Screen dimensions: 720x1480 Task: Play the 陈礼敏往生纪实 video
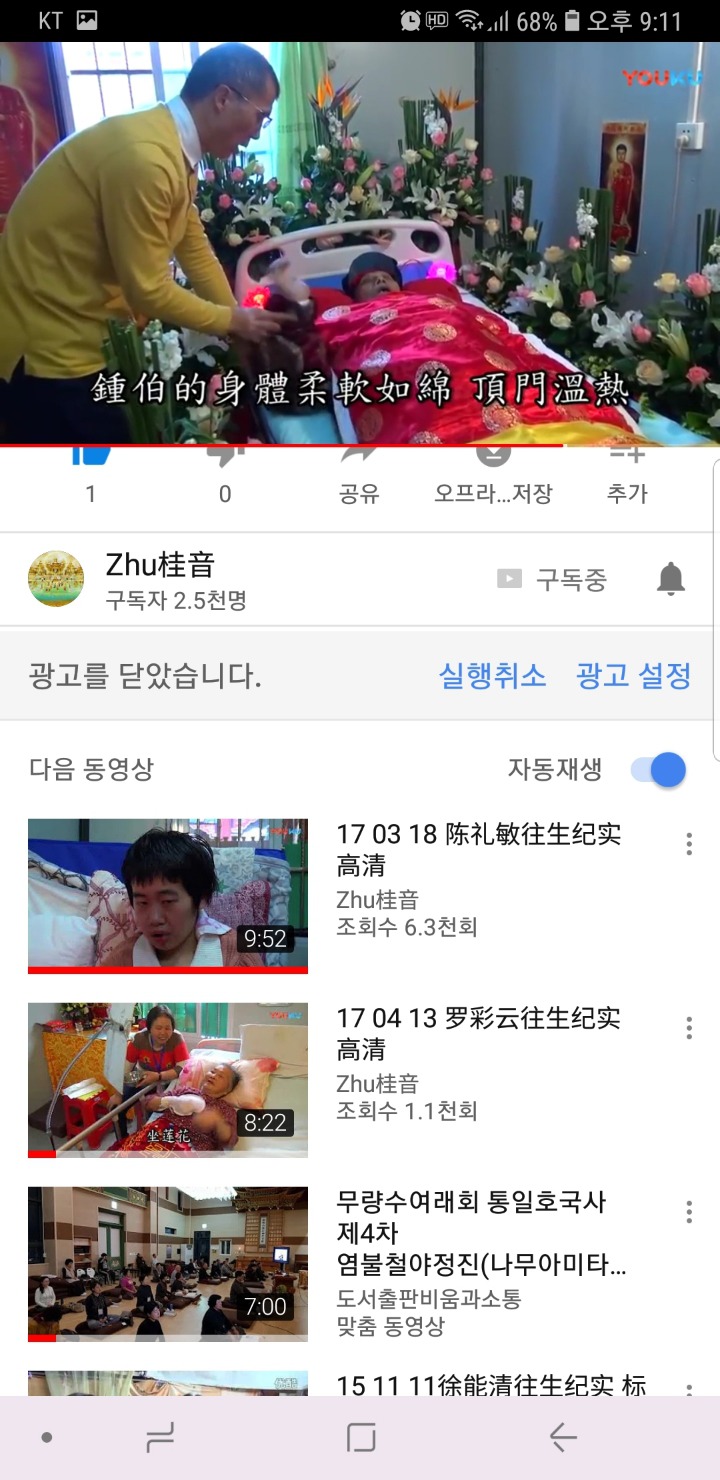(168, 895)
